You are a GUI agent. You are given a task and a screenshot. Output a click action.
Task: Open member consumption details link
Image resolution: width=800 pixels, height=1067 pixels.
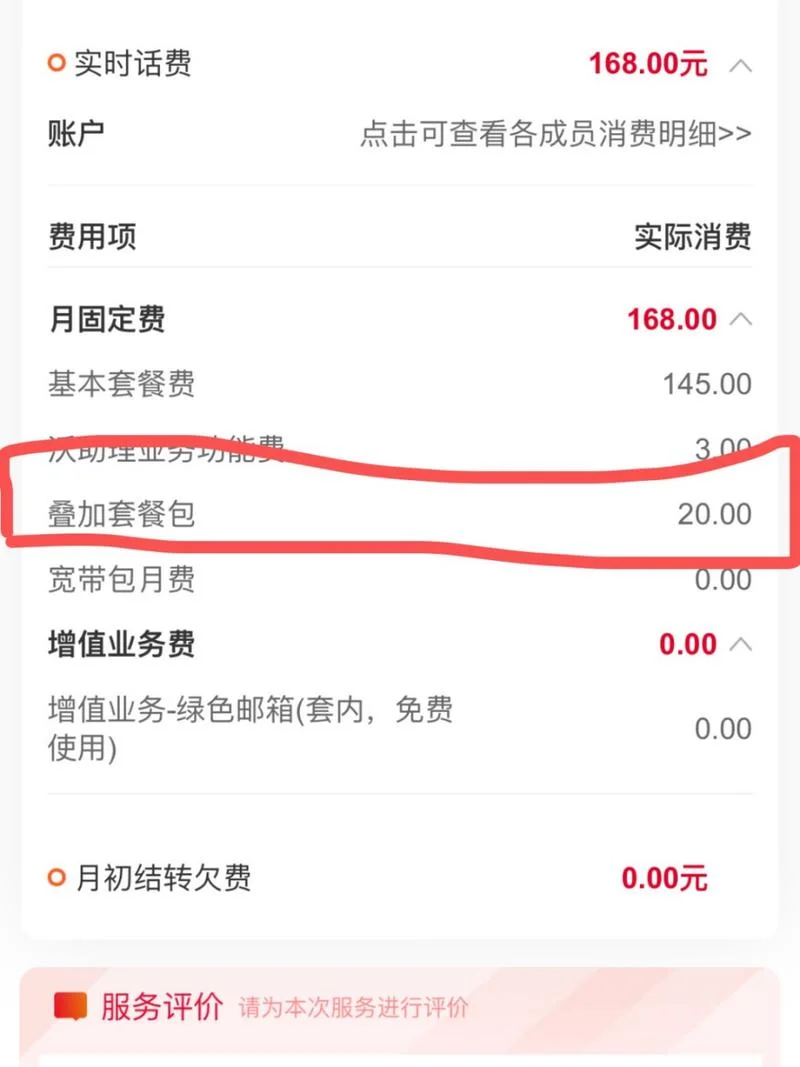click(558, 133)
